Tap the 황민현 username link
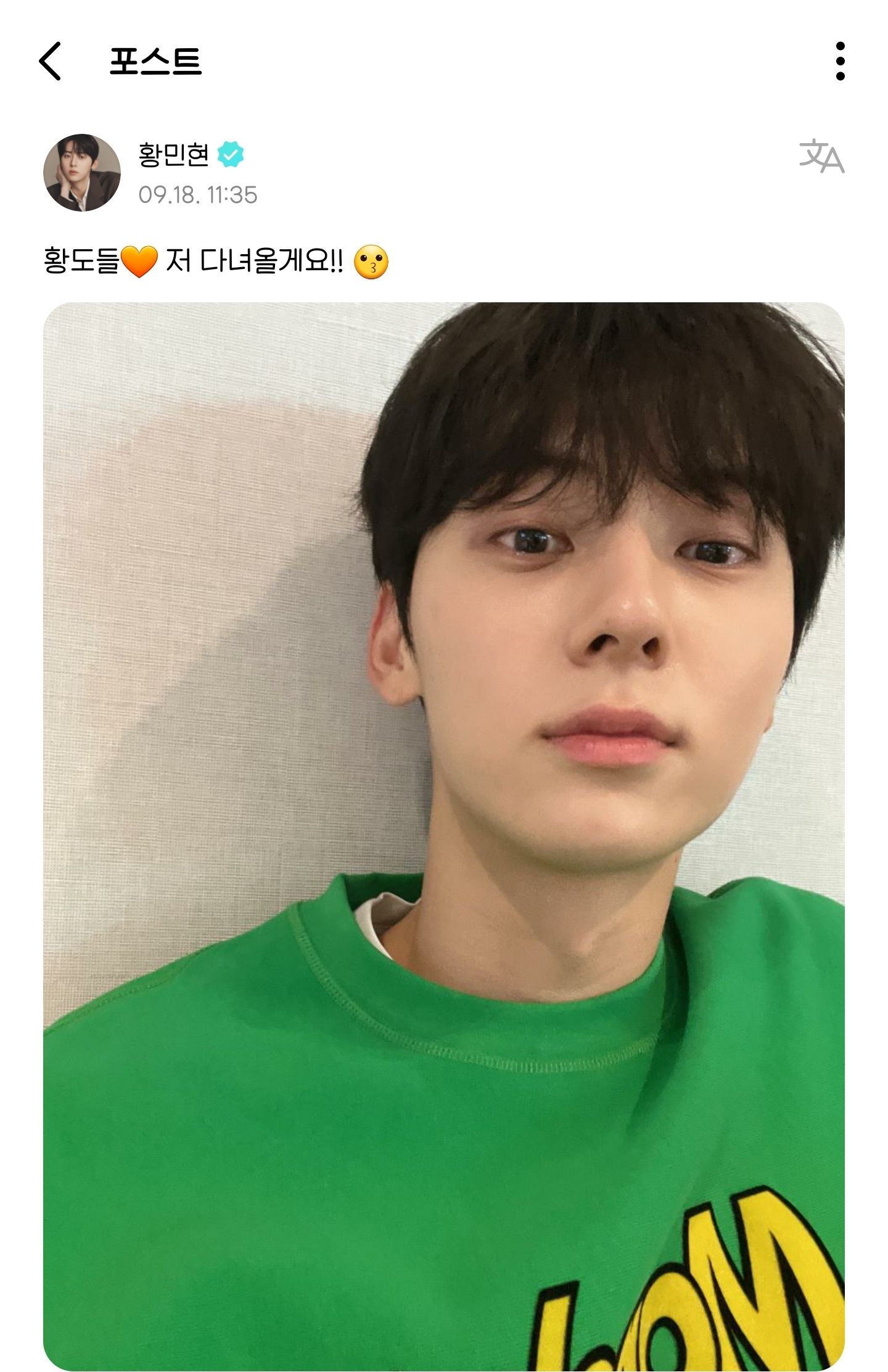 pos(173,154)
